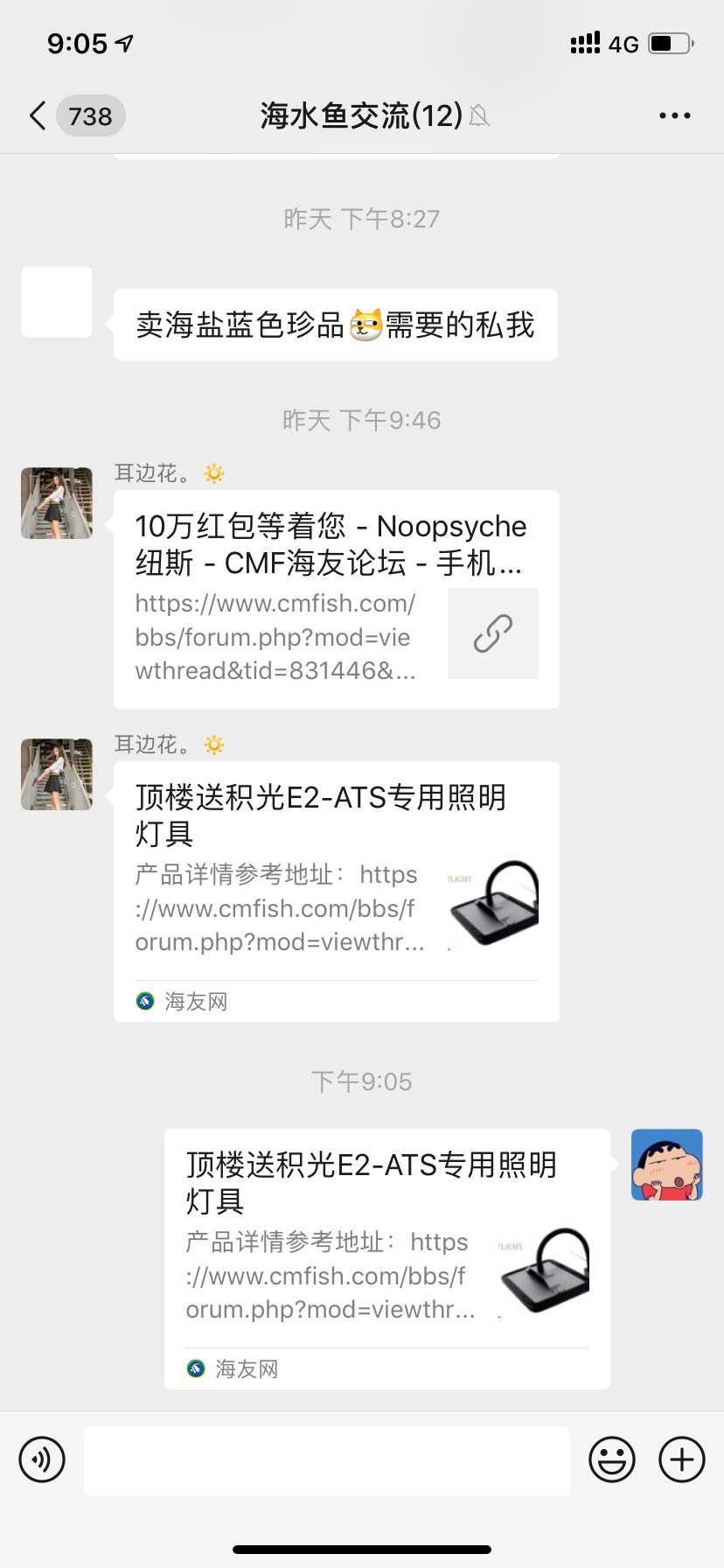This screenshot has width=724, height=1568.
Task: Open the plus attachments menu
Action: pos(681,1459)
